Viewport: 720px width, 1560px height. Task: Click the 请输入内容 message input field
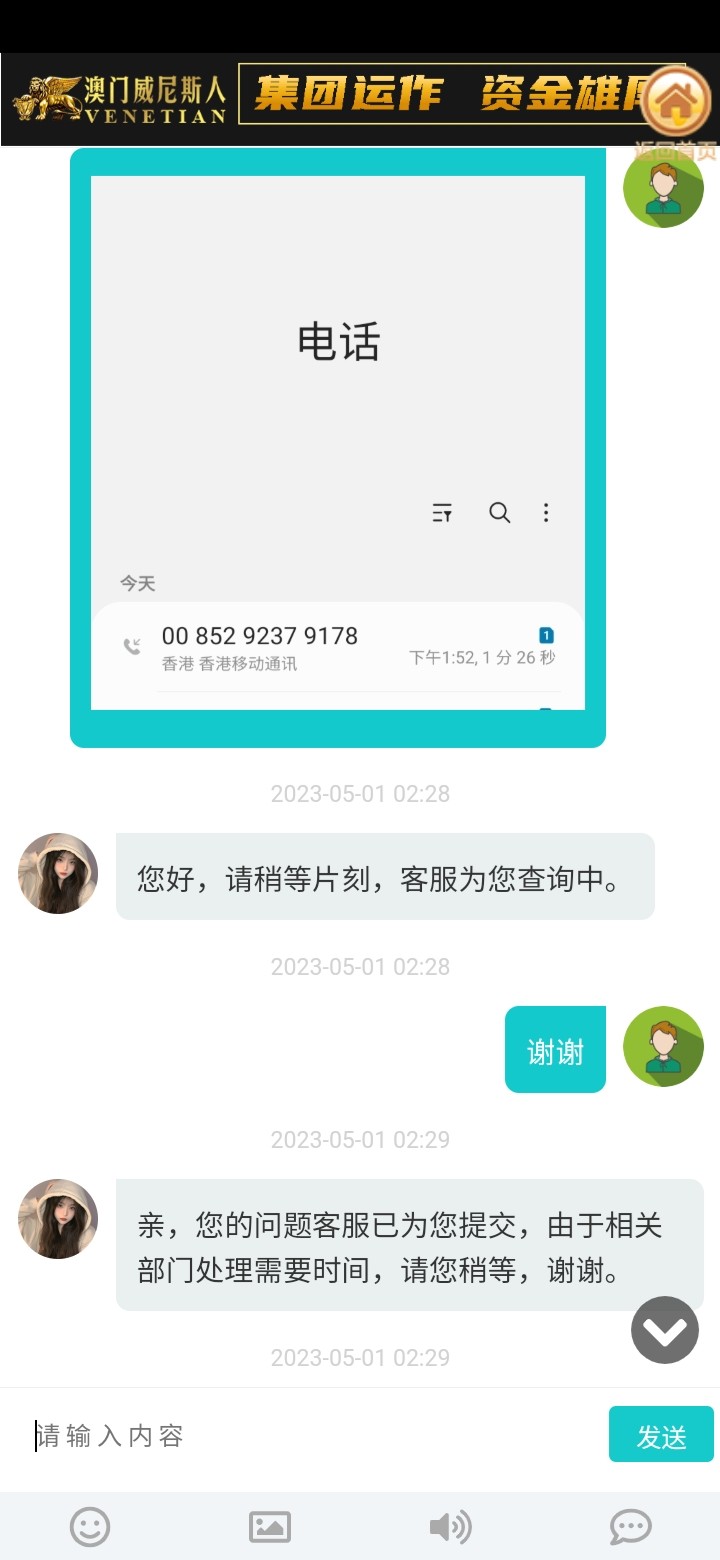pyautogui.click(x=300, y=1434)
